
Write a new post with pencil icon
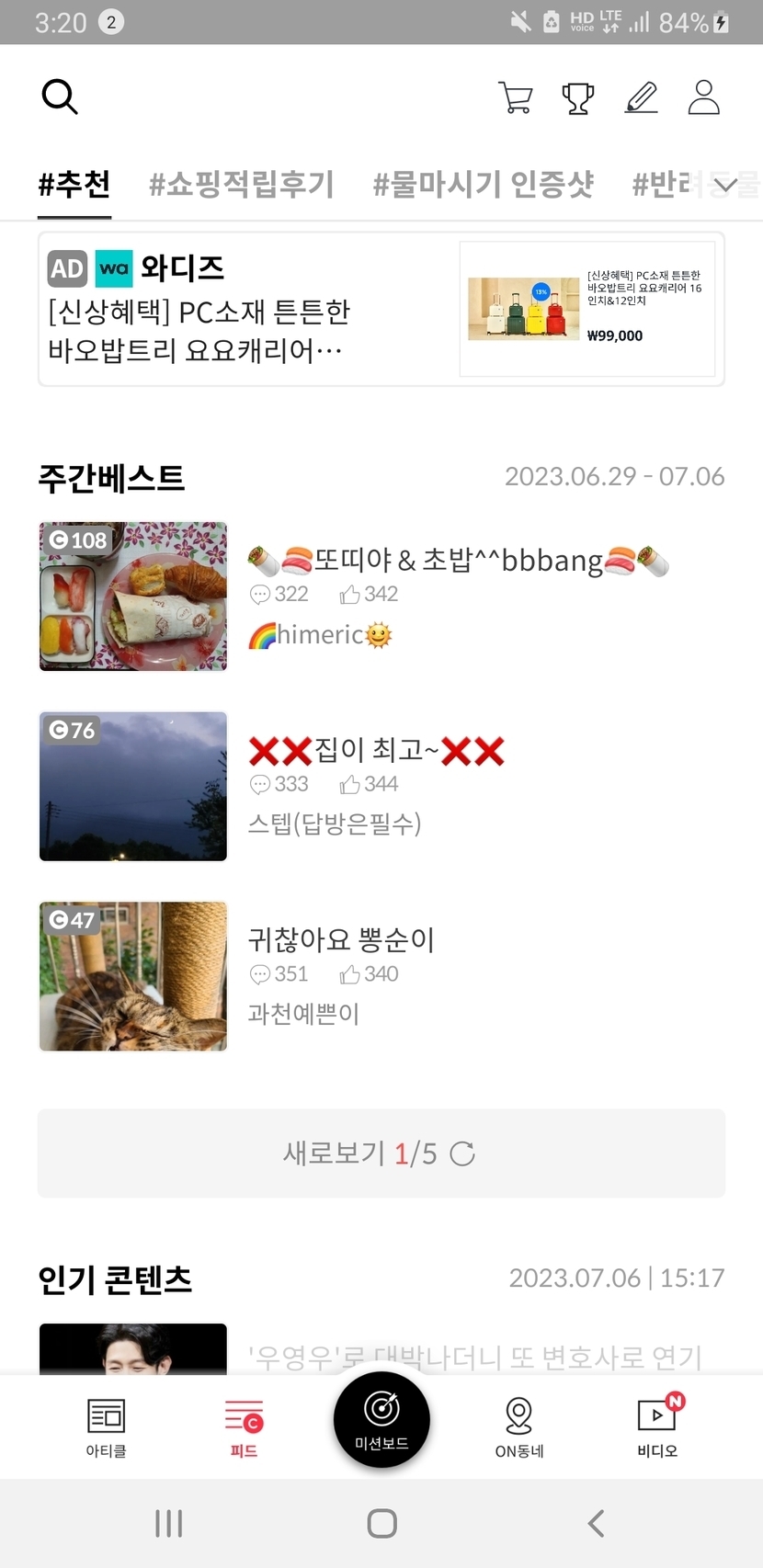coord(642,97)
